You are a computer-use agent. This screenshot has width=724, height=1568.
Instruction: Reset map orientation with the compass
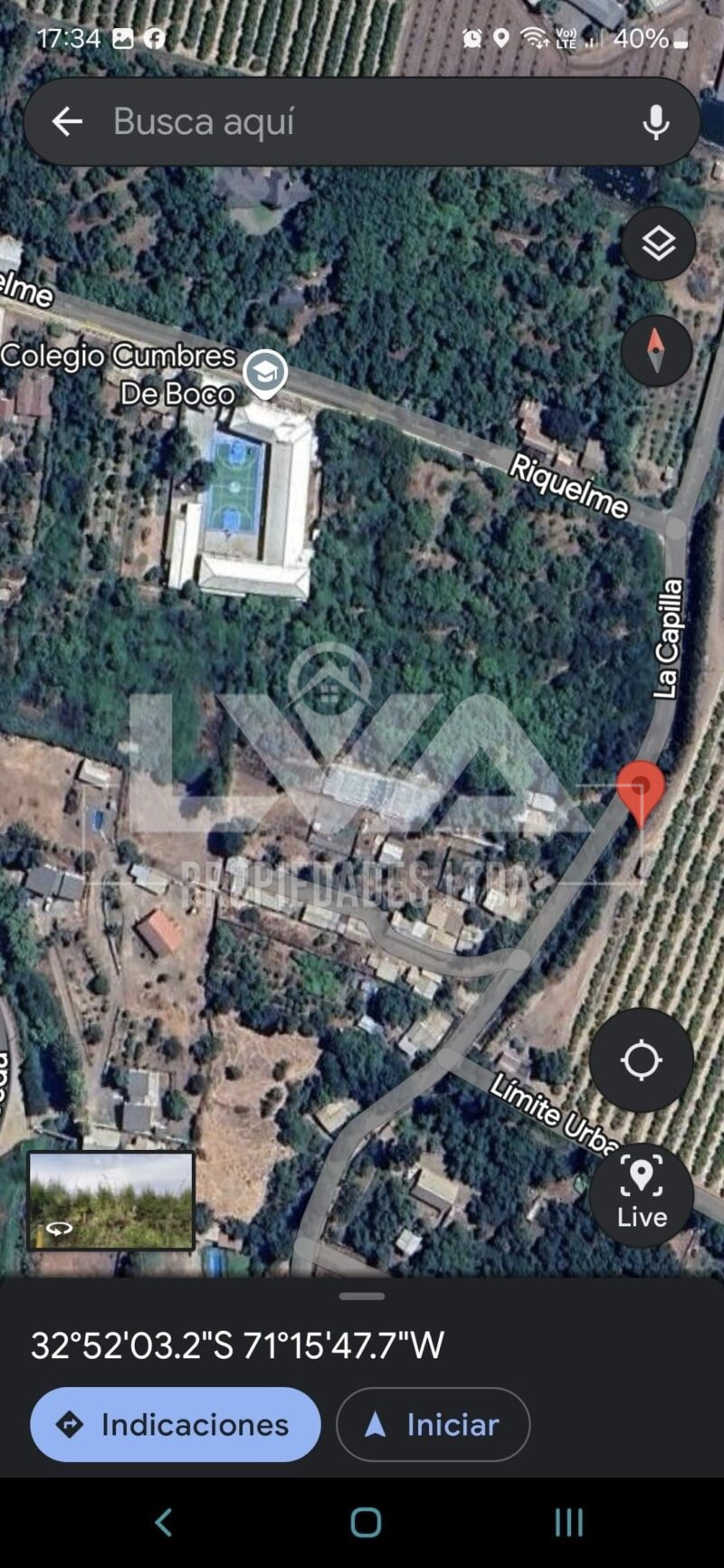(656, 351)
